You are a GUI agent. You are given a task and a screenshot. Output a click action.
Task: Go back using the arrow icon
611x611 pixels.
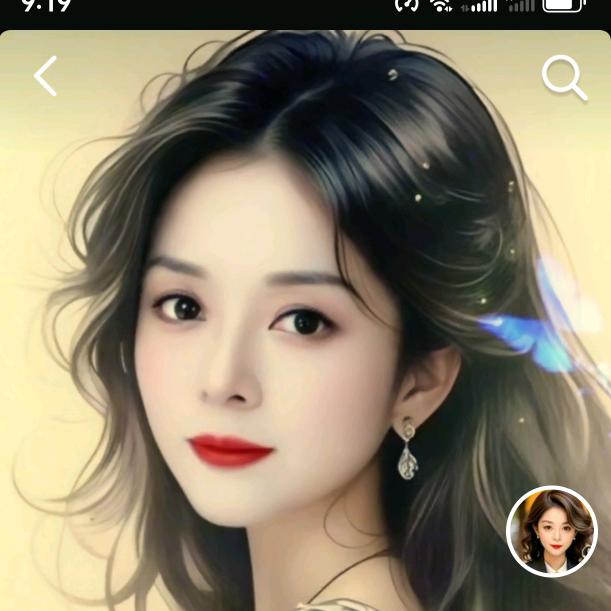tap(46, 76)
